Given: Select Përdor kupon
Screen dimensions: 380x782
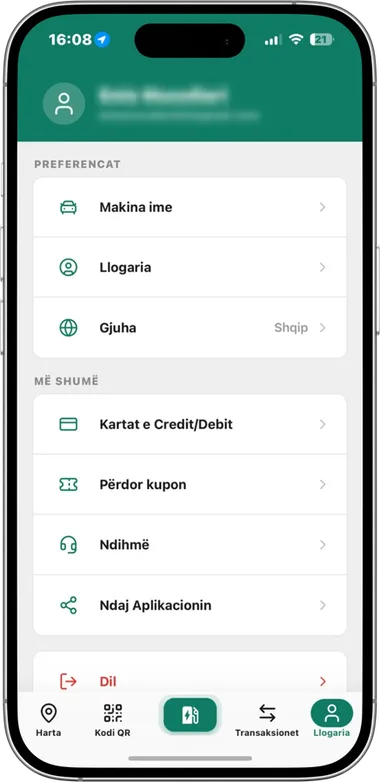Looking at the screenshot, I should point(190,484).
